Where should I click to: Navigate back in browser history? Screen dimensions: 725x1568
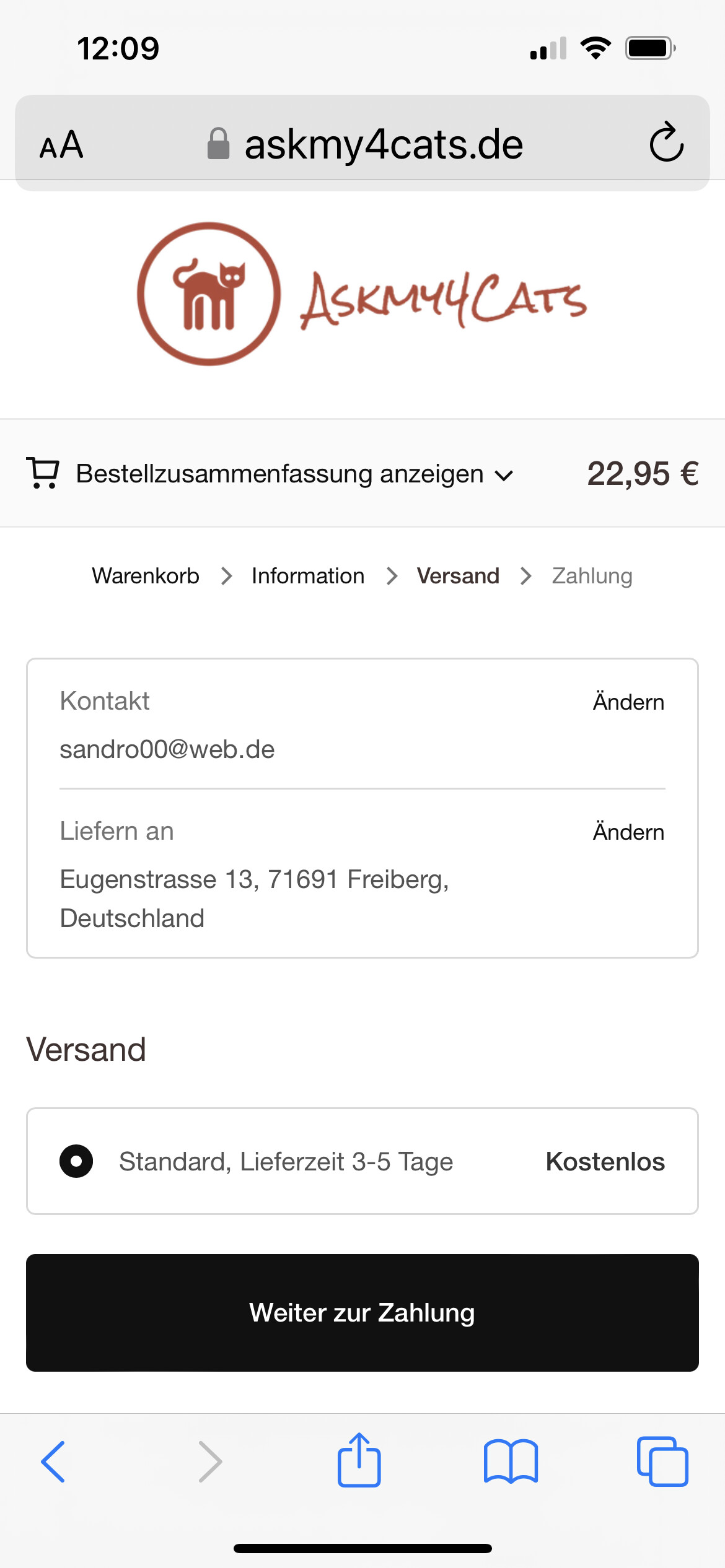pos(53,1461)
